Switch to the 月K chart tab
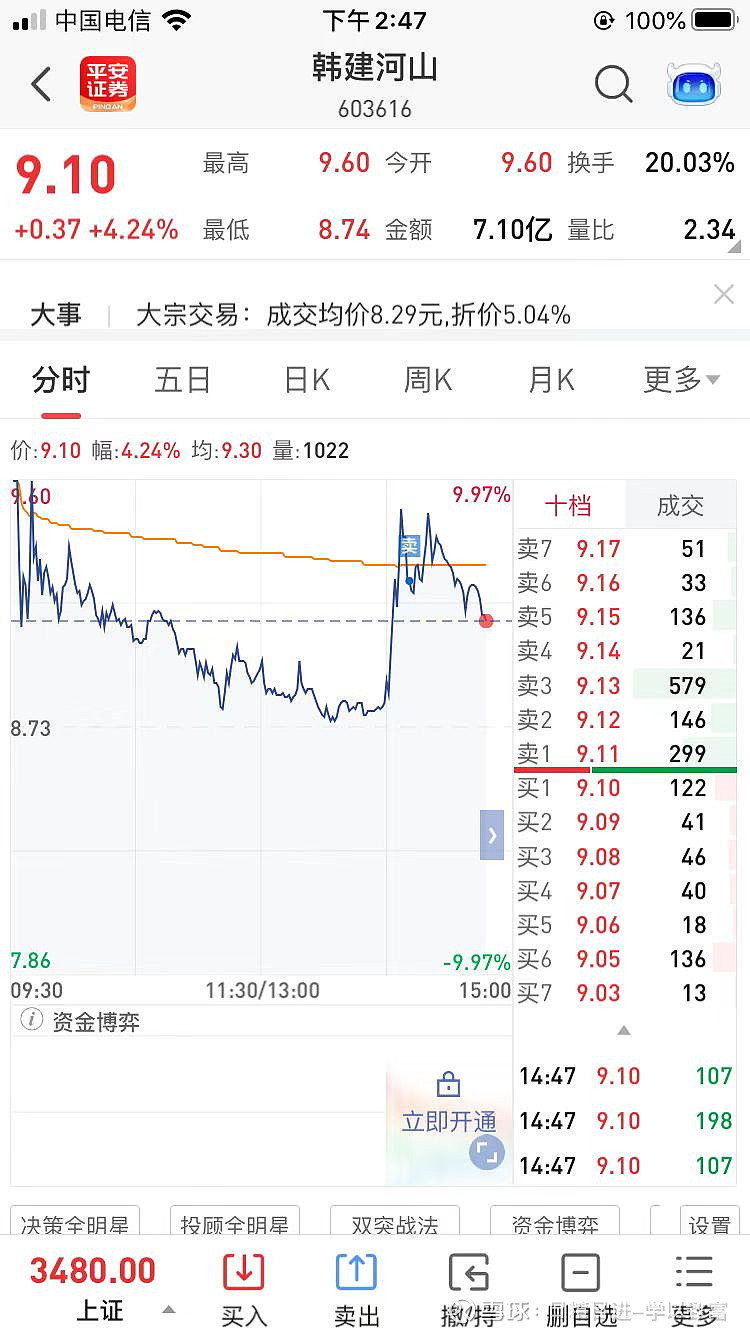 pyautogui.click(x=551, y=380)
